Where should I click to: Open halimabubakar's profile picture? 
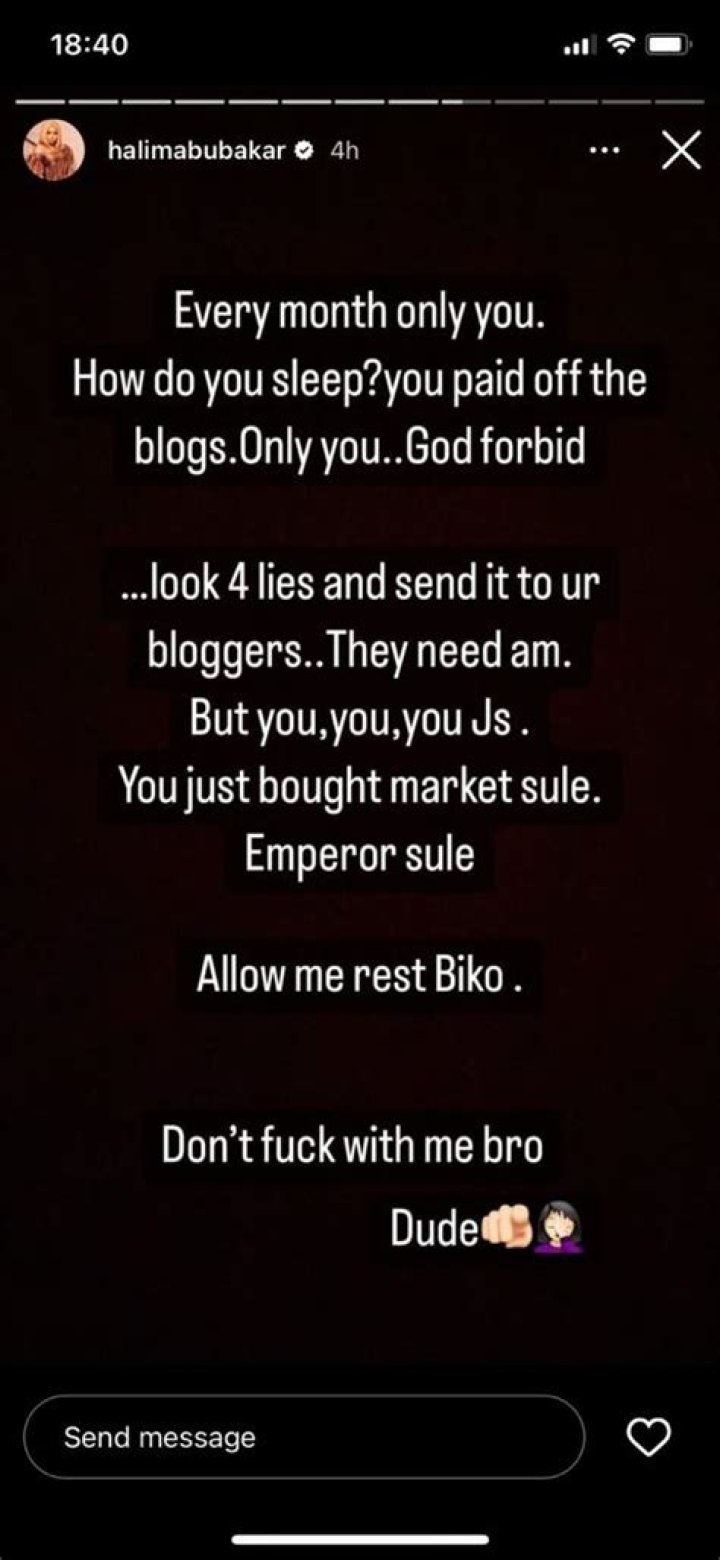point(54,150)
